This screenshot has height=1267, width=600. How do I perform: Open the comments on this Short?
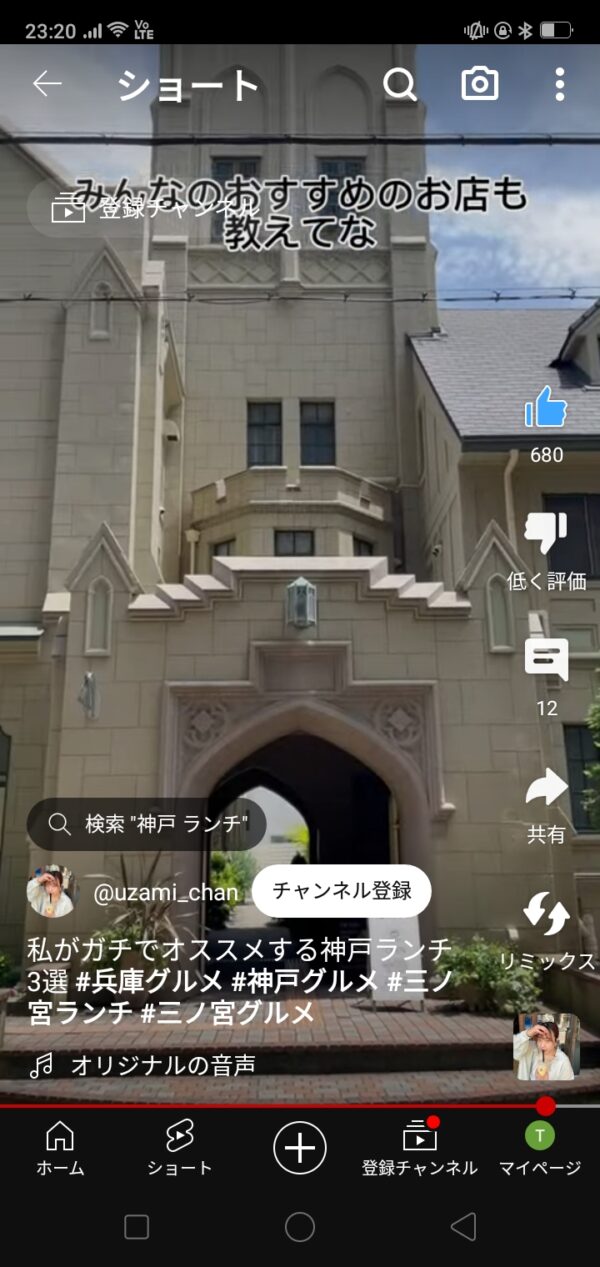point(546,661)
